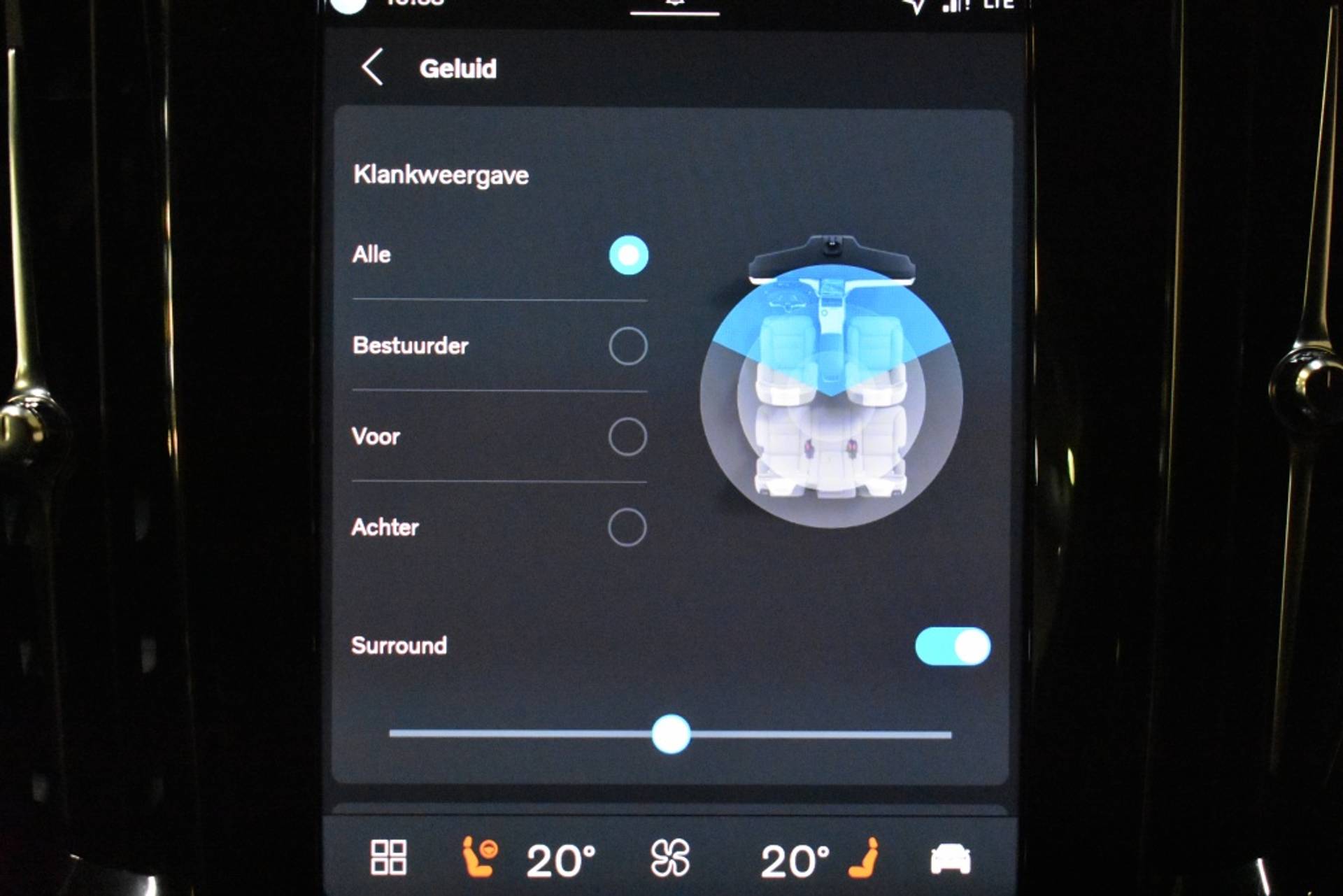Select the Bestuurder radio button

(627, 346)
